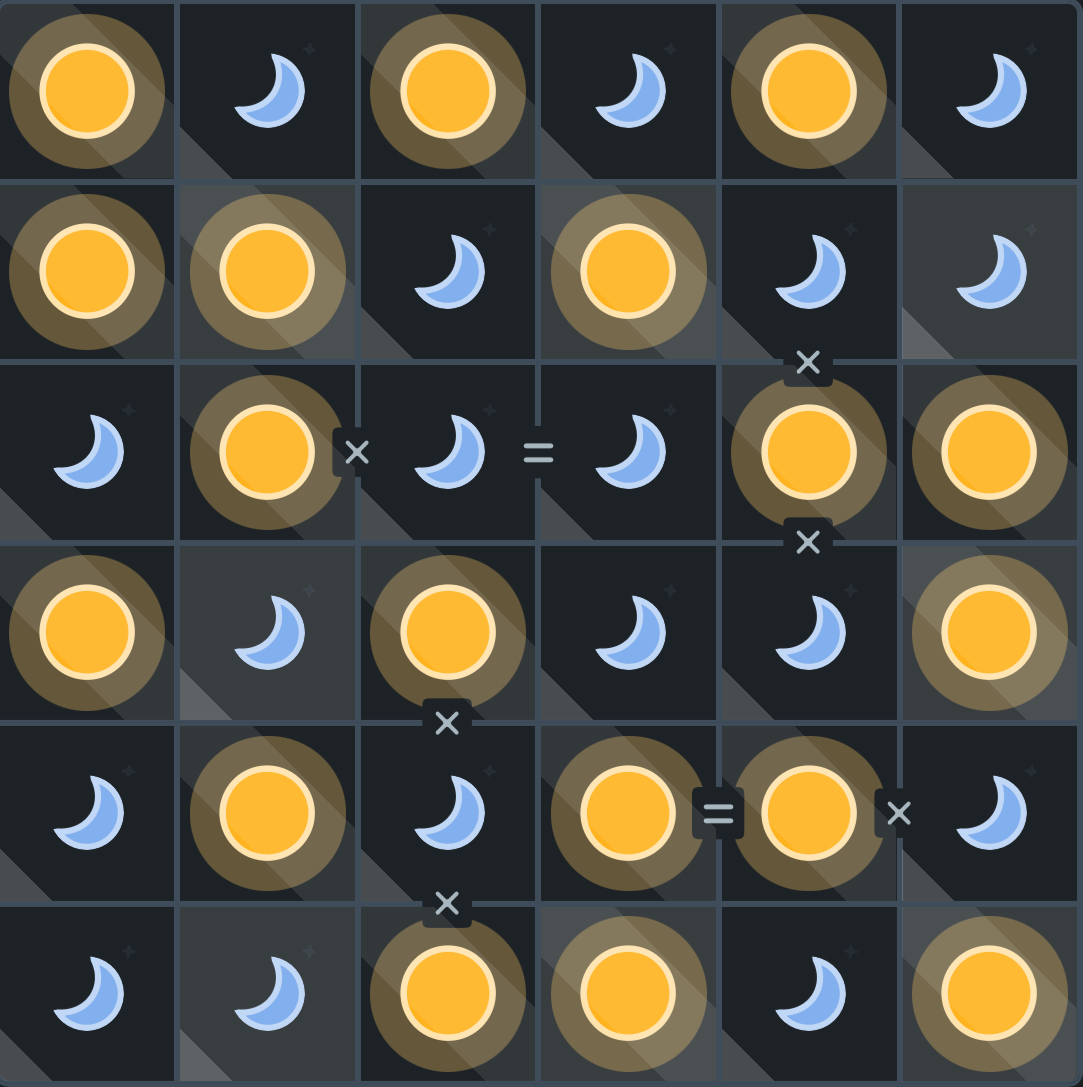1083x1087 pixels.
Task: Select the sun with only × below it
Action: tap(448, 632)
